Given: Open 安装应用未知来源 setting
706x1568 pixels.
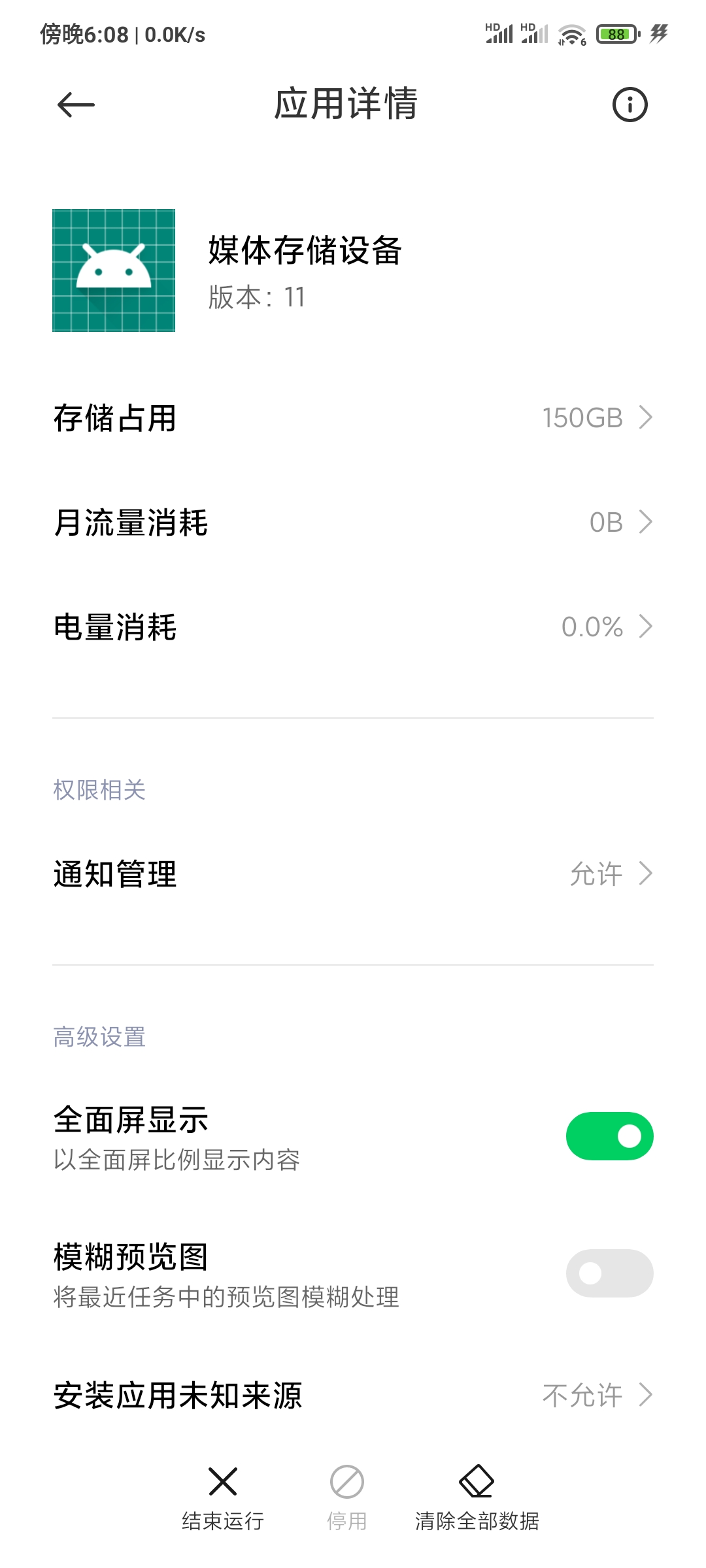Looking at the screenshot, I should [x=353, y=1395].
